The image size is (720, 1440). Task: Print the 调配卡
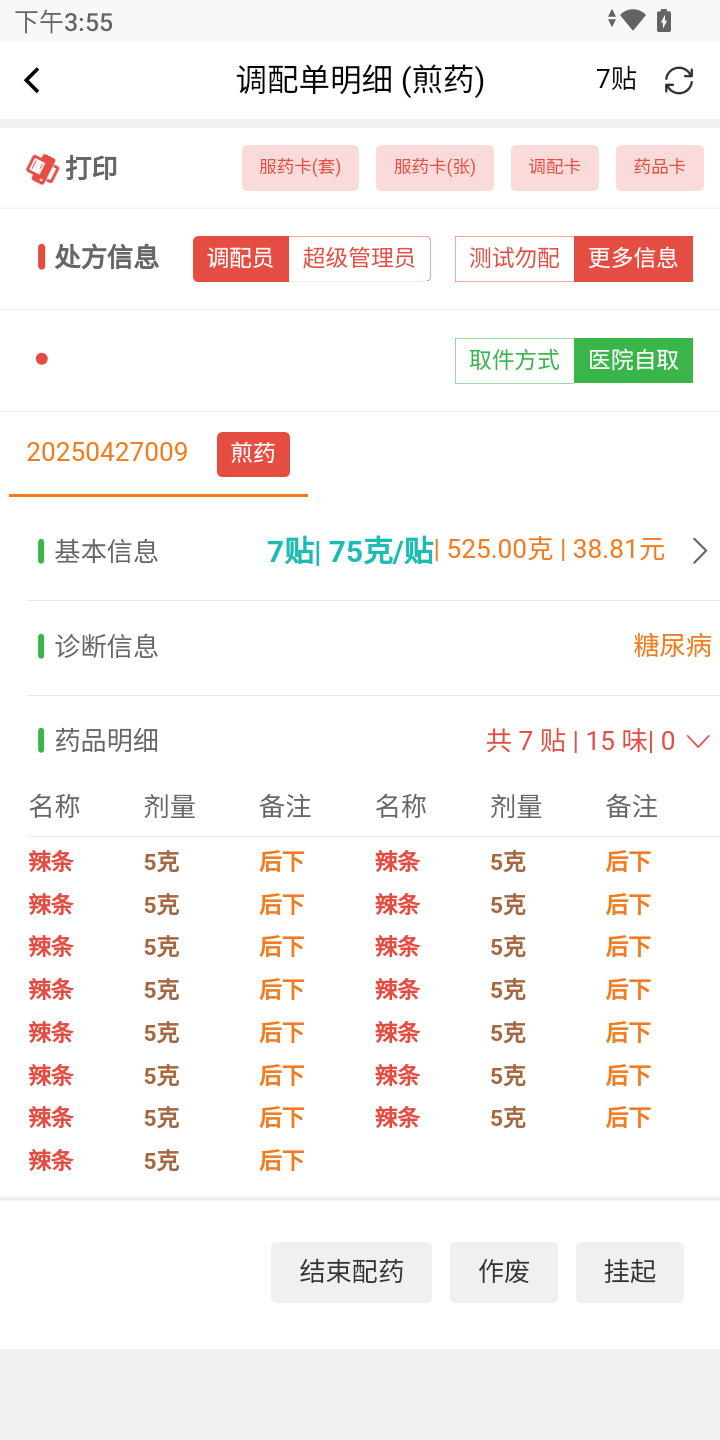coord(554,168)
